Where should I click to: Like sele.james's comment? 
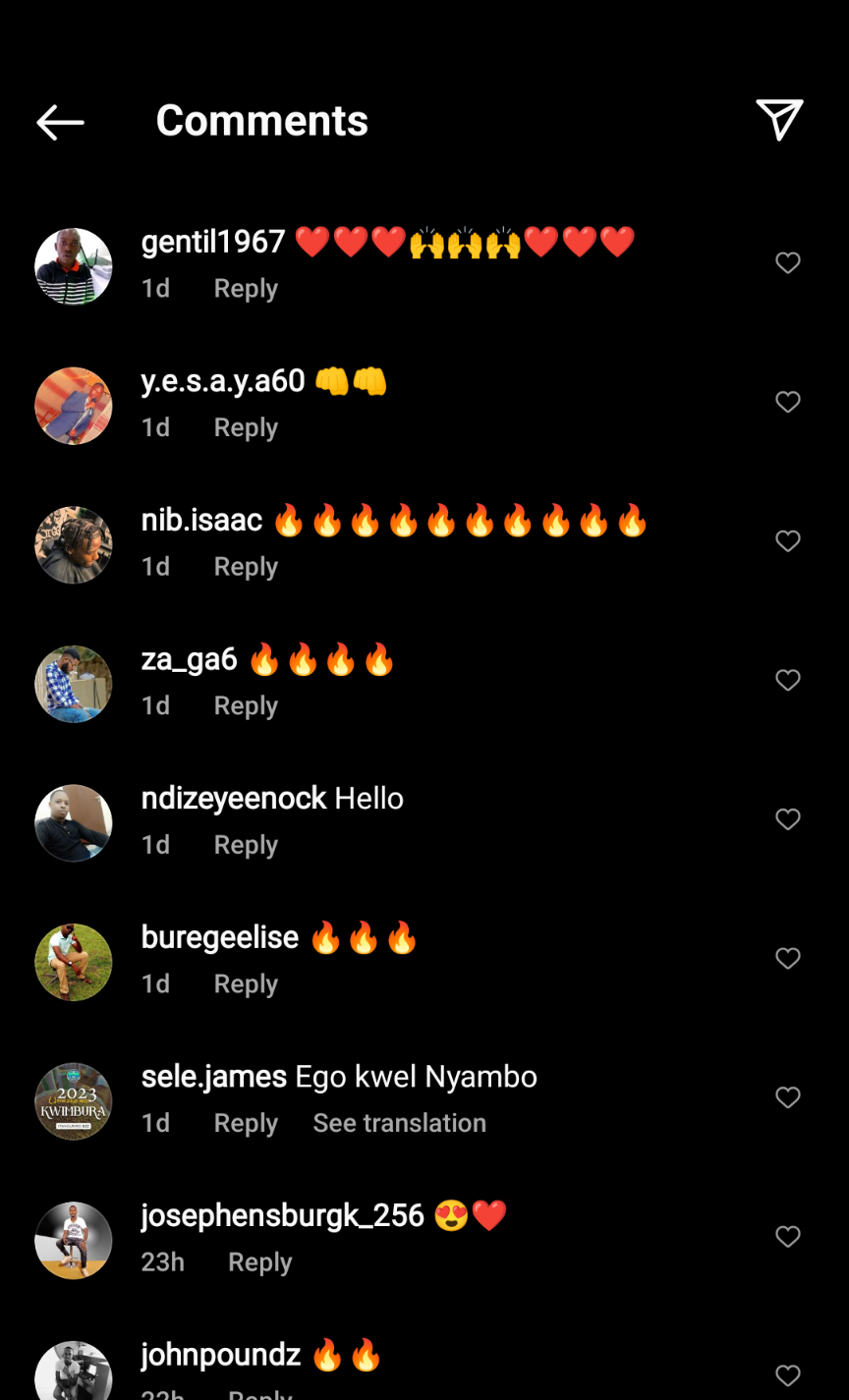[788, 1097]
